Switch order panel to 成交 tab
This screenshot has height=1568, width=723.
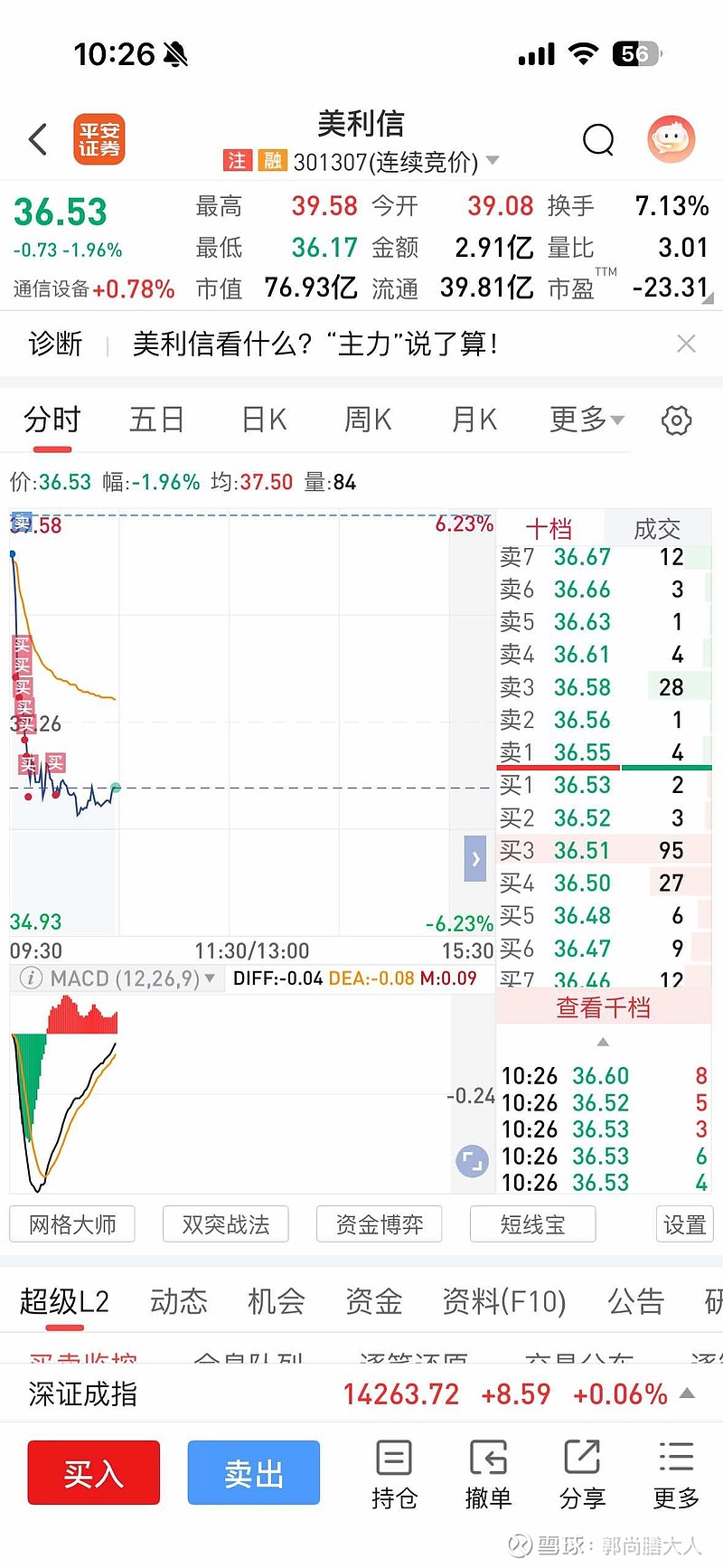point(657,529)
